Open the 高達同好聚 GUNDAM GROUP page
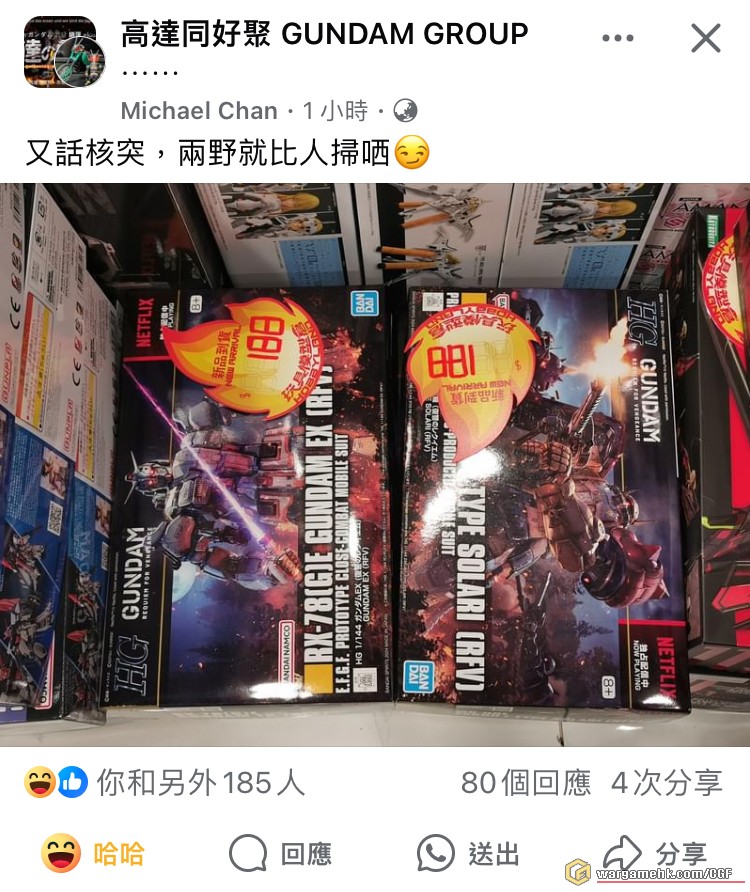 pos(324,34)
